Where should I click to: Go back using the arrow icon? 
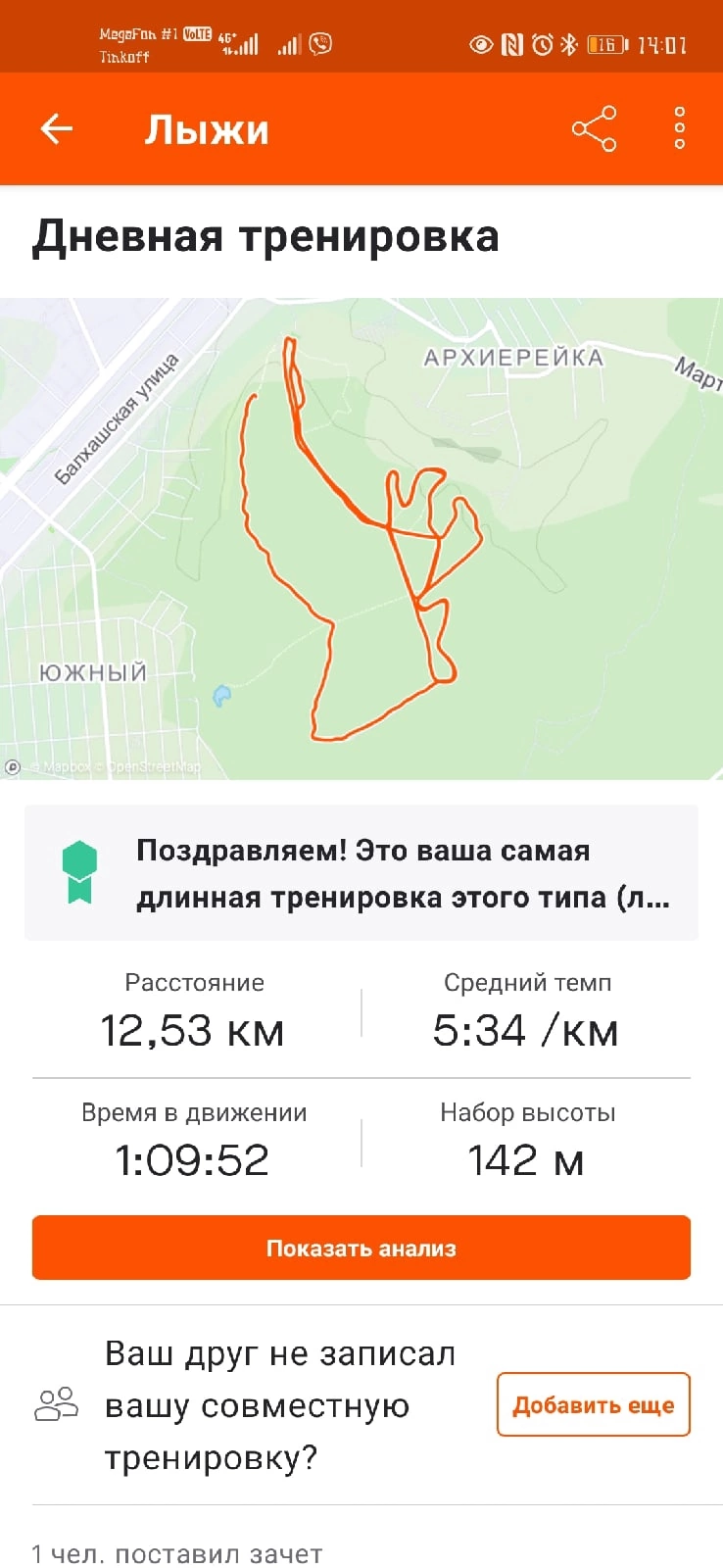pyautogui.click(x=57, y=128)
